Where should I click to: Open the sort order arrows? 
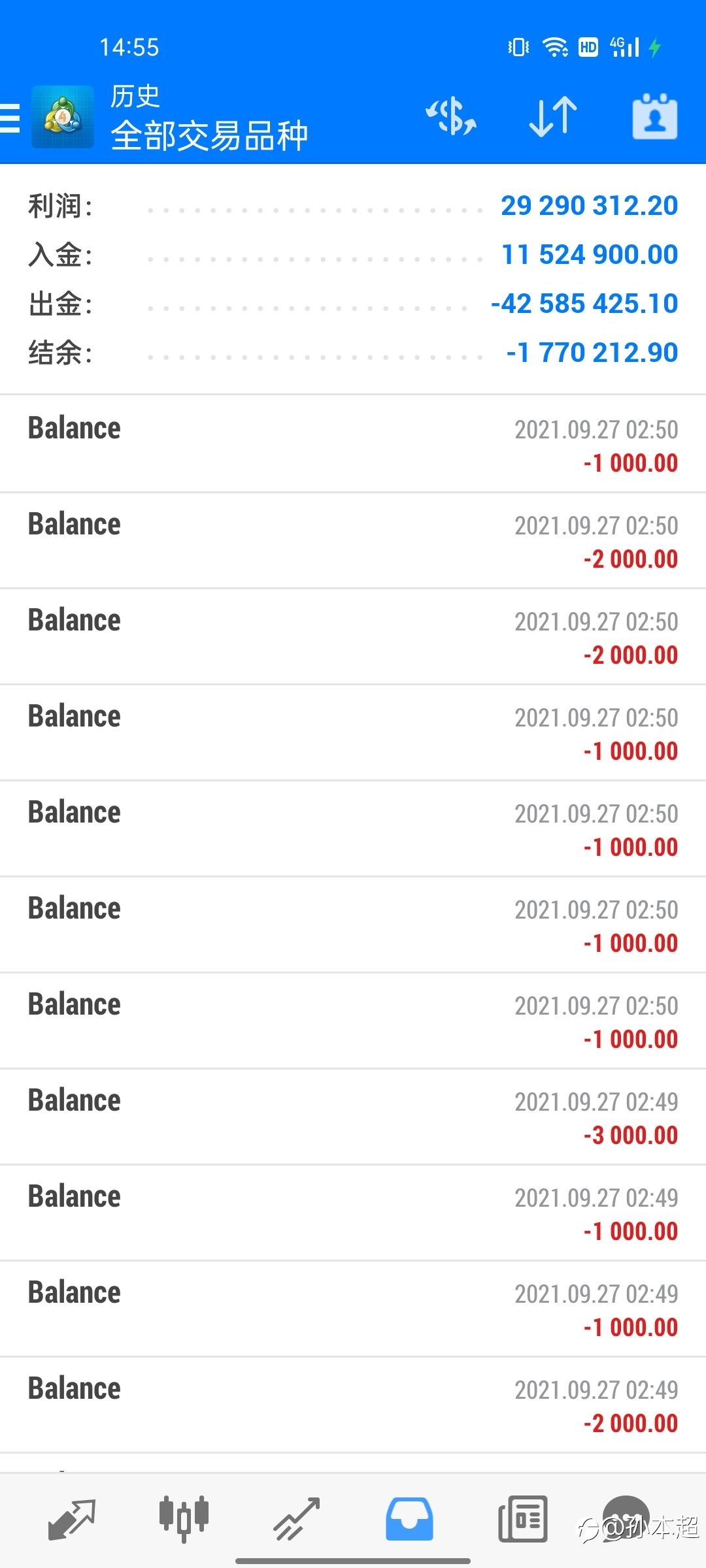(553, 117)
